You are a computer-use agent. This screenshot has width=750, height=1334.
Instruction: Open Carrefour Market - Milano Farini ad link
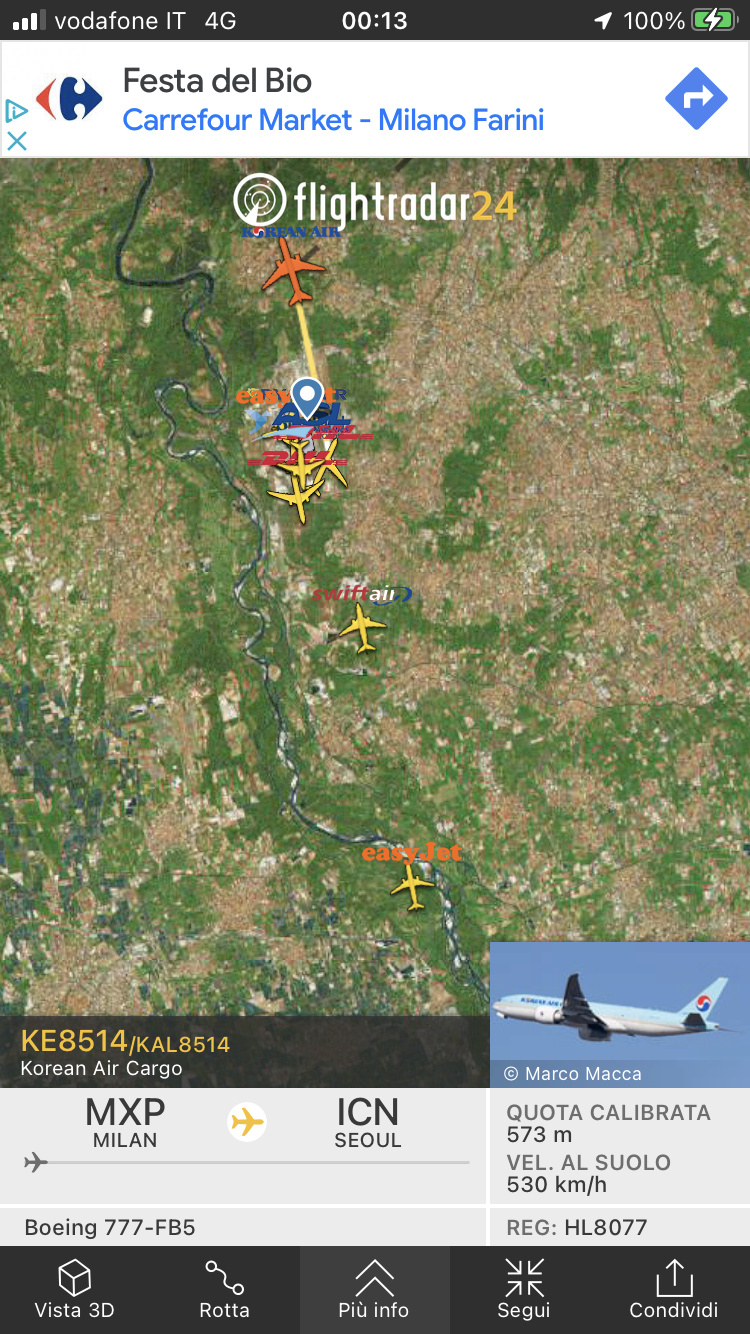333,121
